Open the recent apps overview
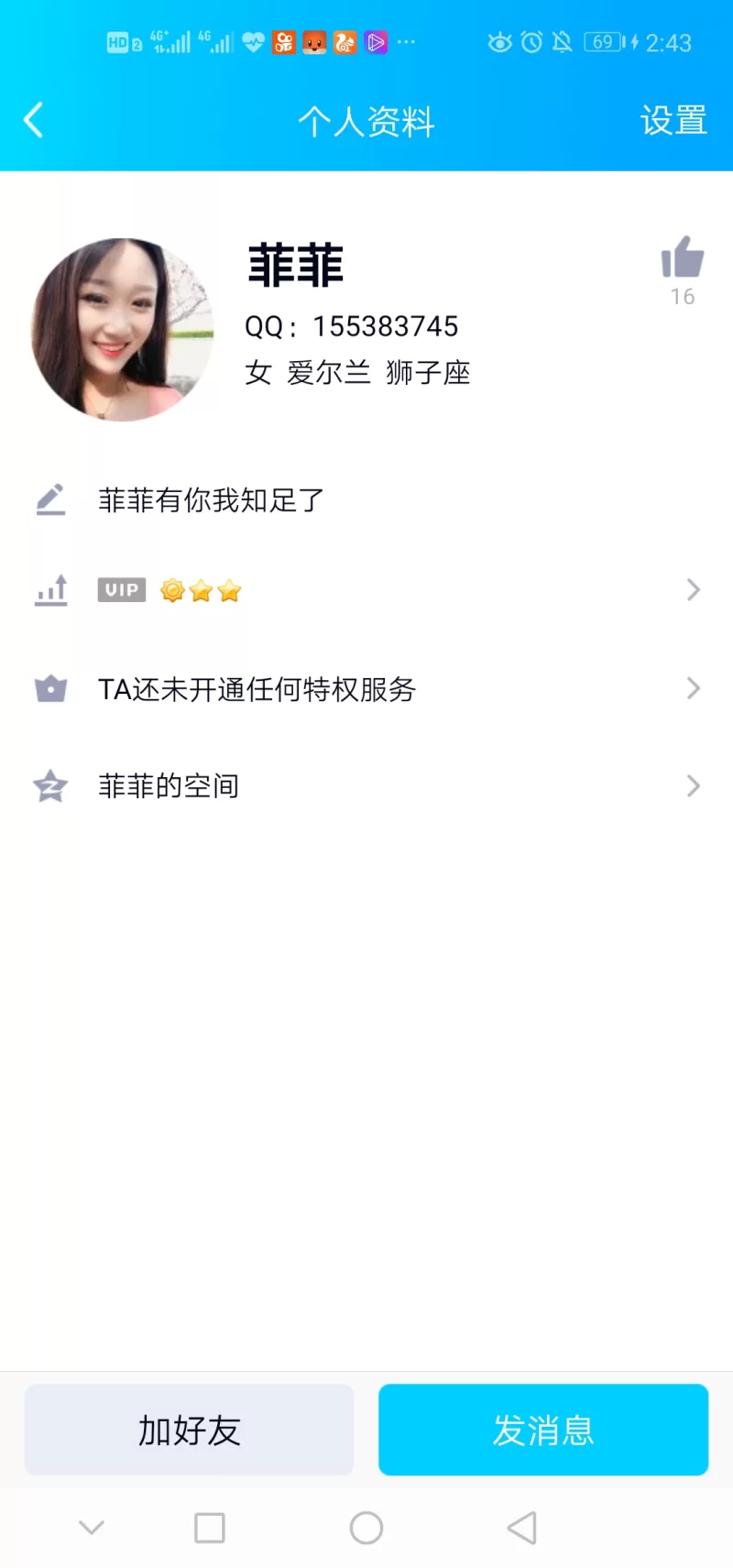The height and width of the screenshot is (1568, 733). coord(210,1528)
